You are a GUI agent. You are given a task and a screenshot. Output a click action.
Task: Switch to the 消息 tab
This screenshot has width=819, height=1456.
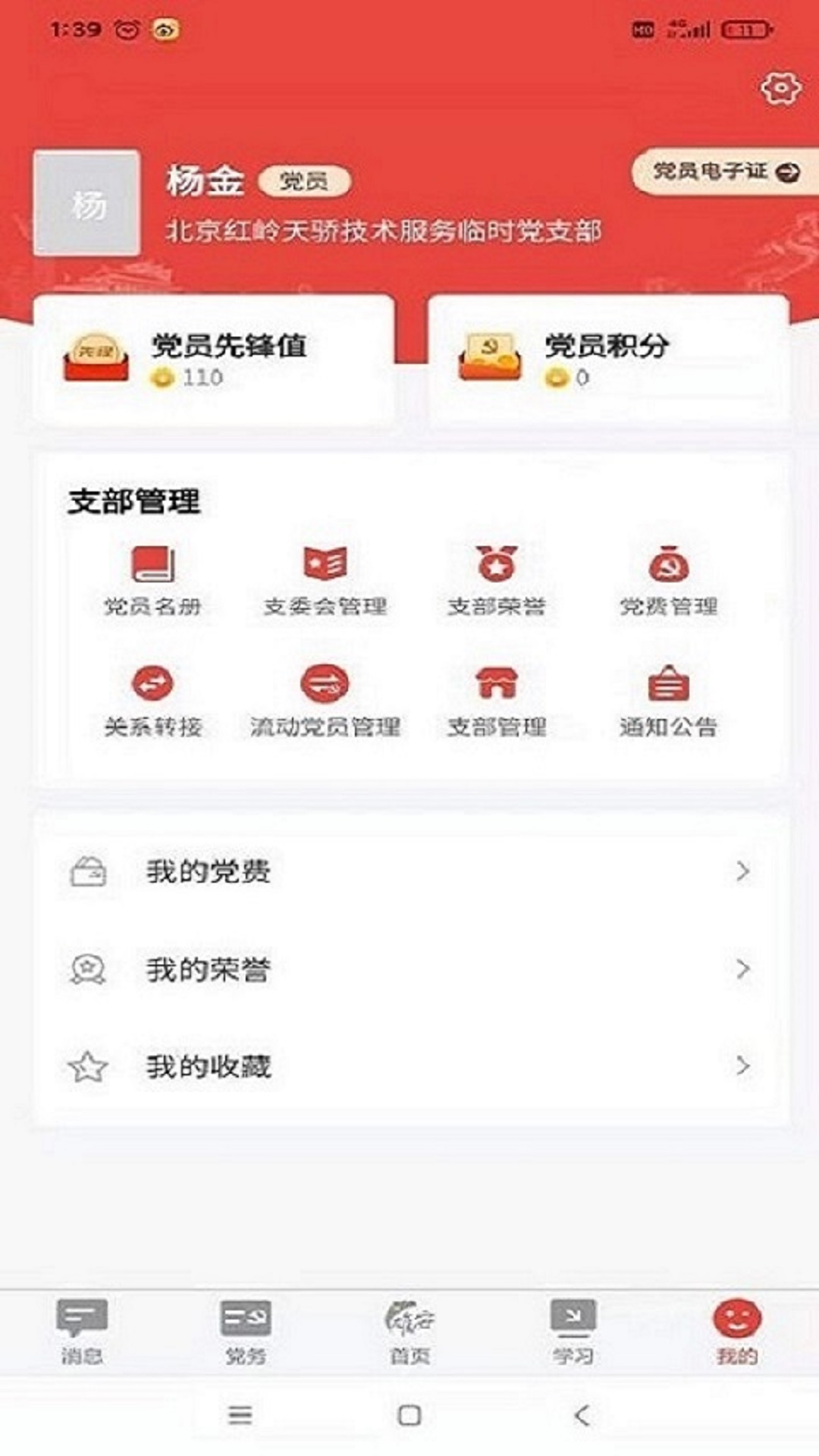82,1332
